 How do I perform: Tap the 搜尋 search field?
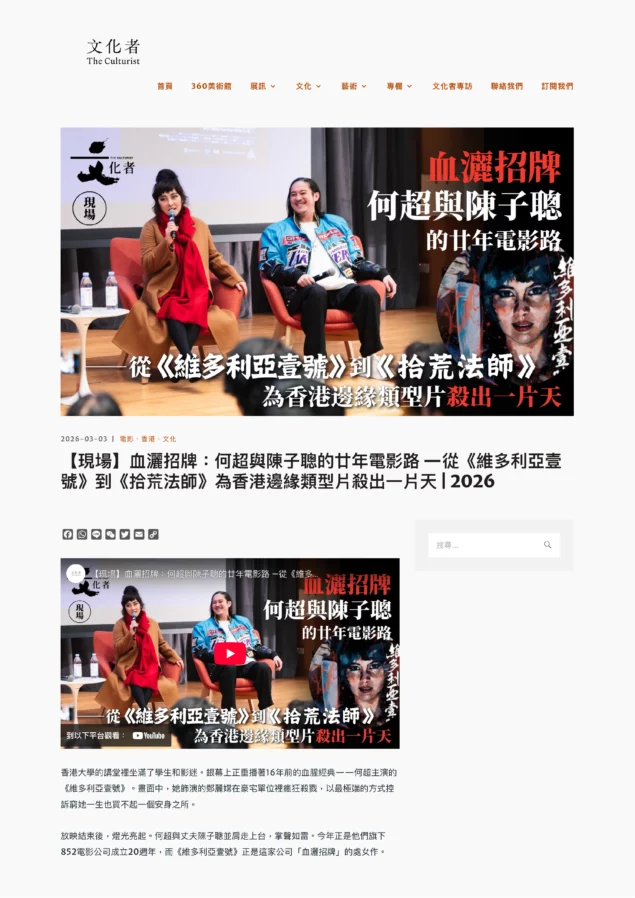click(x=483, y=545)
